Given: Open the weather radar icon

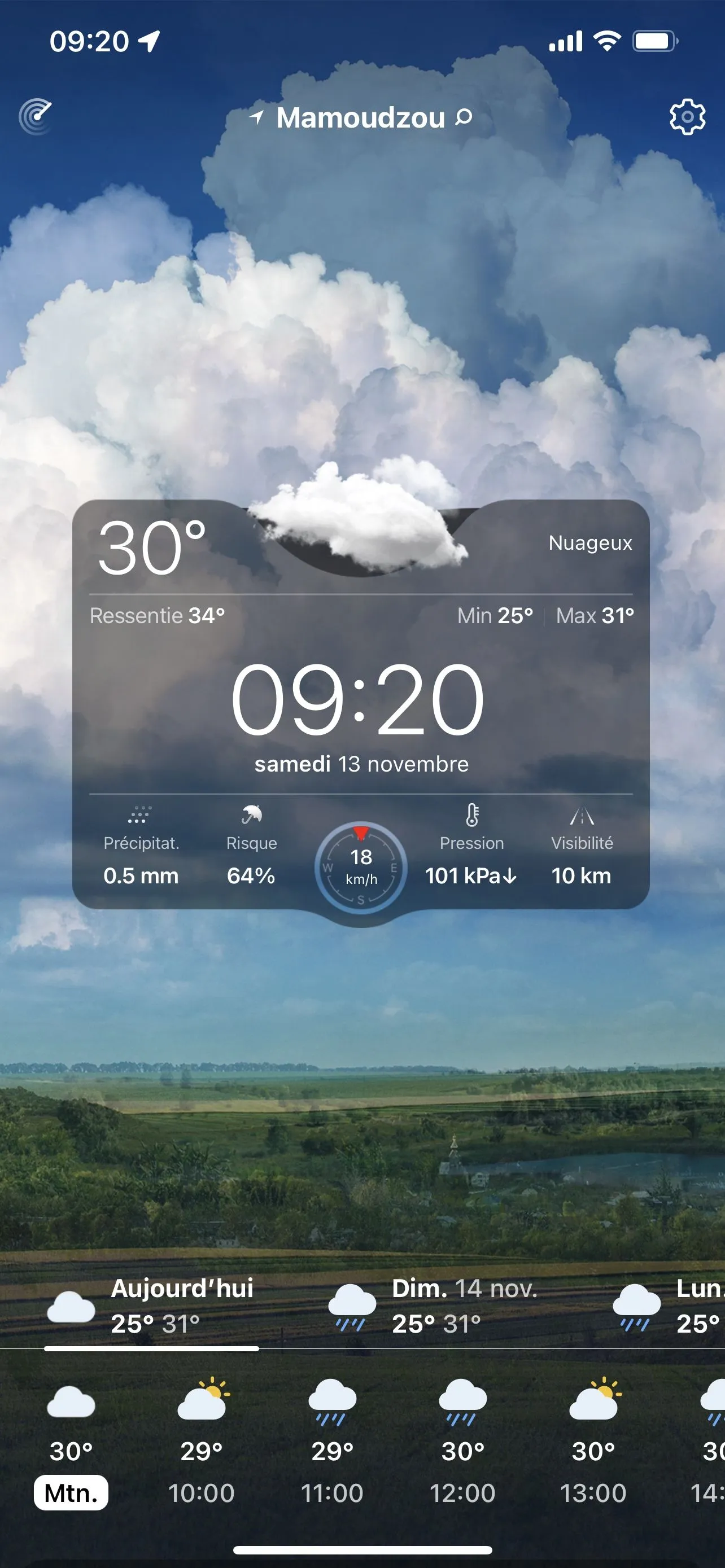Looking at the screenshot, I should point(36,116).
